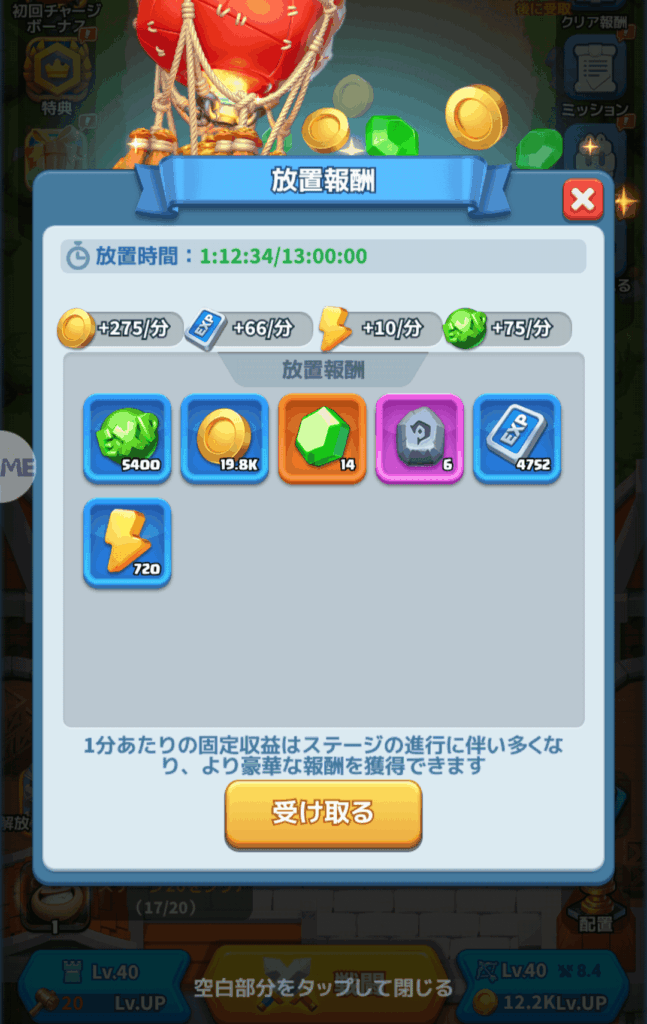Open the lightning energy reward tile showing 720
Image resolution: width=647 pixels, height=1024 pixels.
pyautogui.click(x=127, y=543)
